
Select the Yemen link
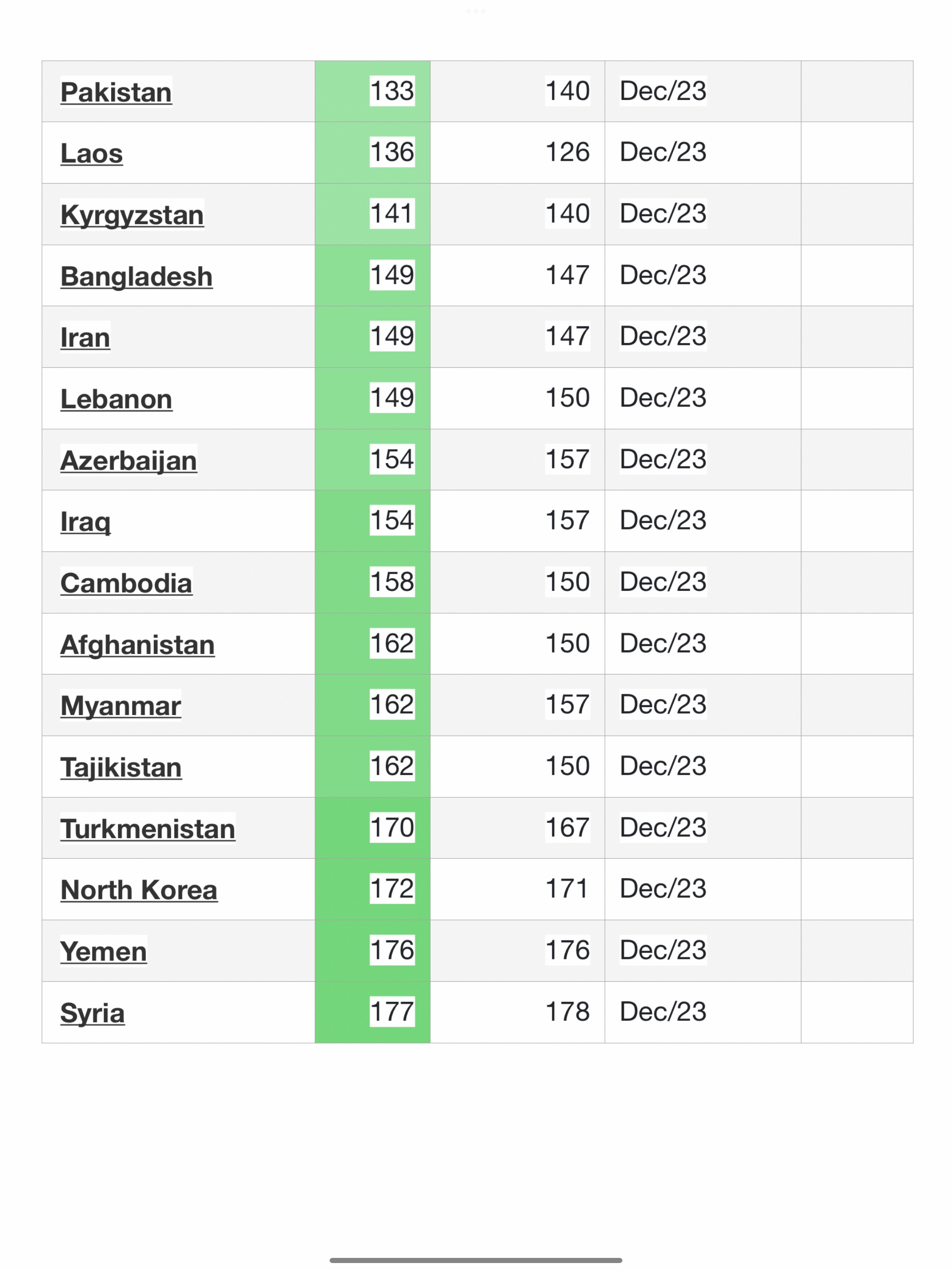tap(103, 952)
